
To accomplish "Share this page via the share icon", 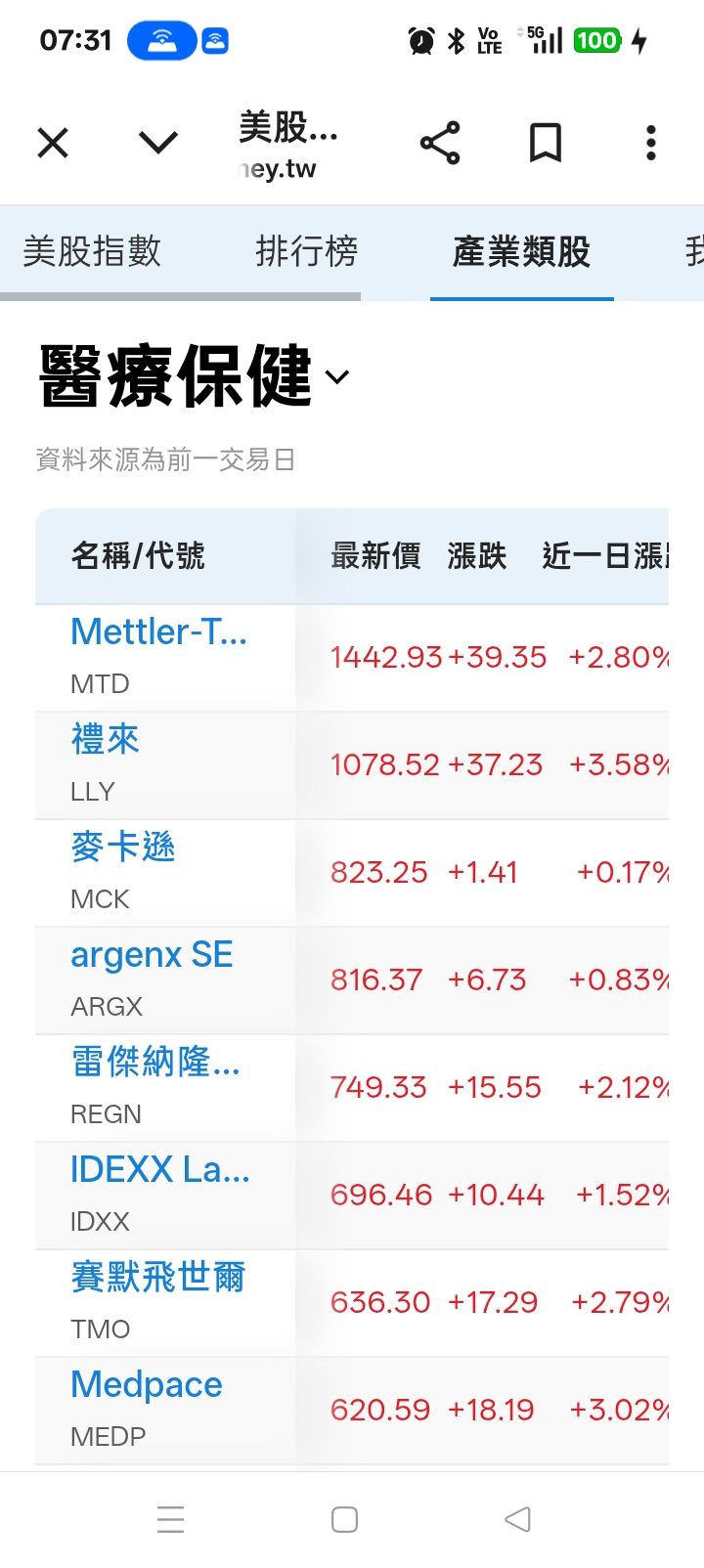I will [440, 141].
